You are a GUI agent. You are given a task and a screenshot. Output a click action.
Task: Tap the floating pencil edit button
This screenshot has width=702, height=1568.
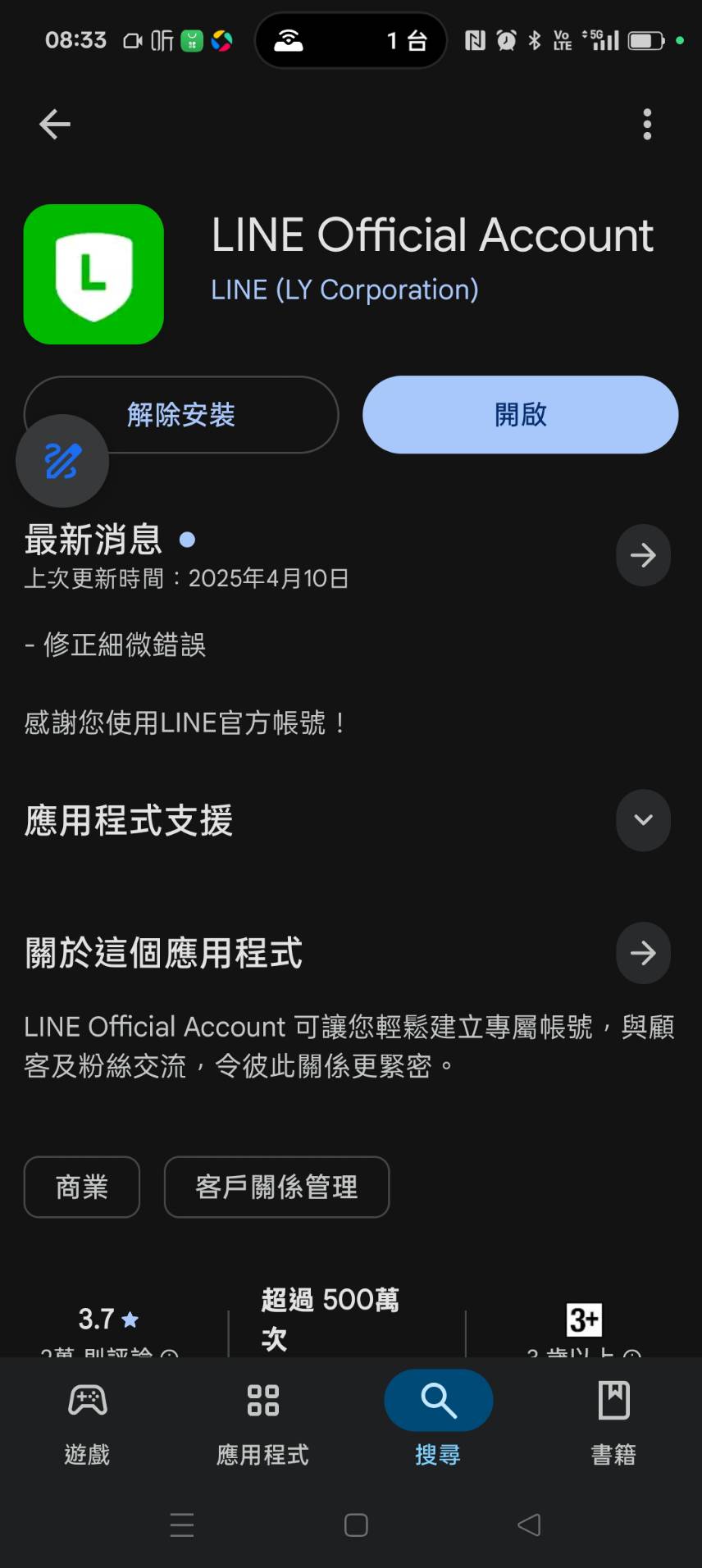point(62,461)
